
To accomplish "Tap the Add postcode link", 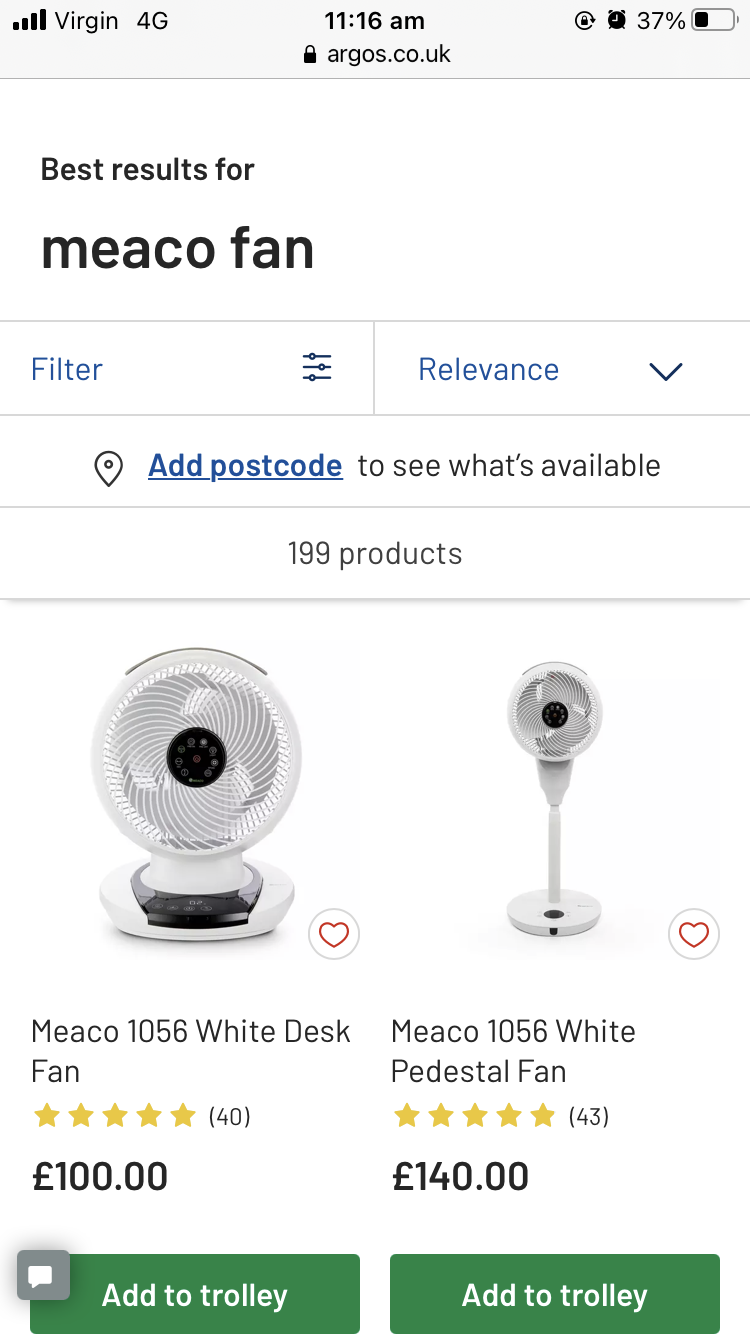I will pos(245,466).
